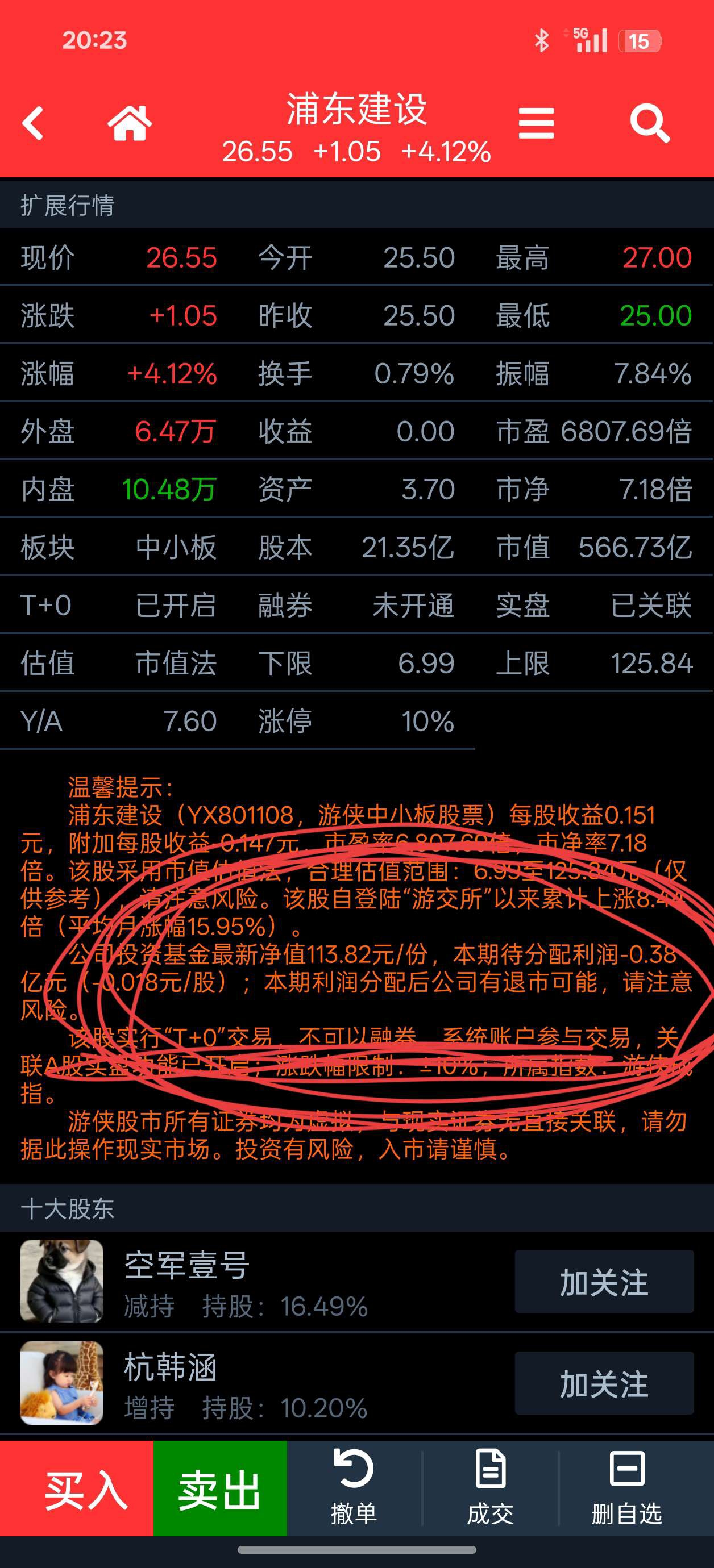
Task: Follow shareholder 杭韩涵 with 加关注
Action: [604, 1383]
